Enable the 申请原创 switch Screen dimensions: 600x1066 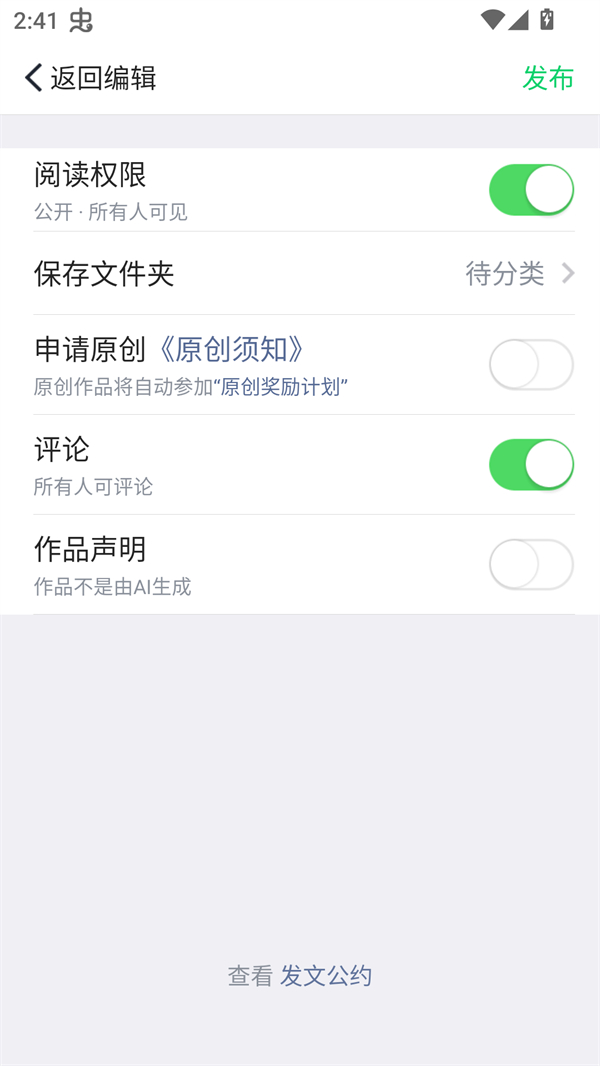[x=531, y=365]
